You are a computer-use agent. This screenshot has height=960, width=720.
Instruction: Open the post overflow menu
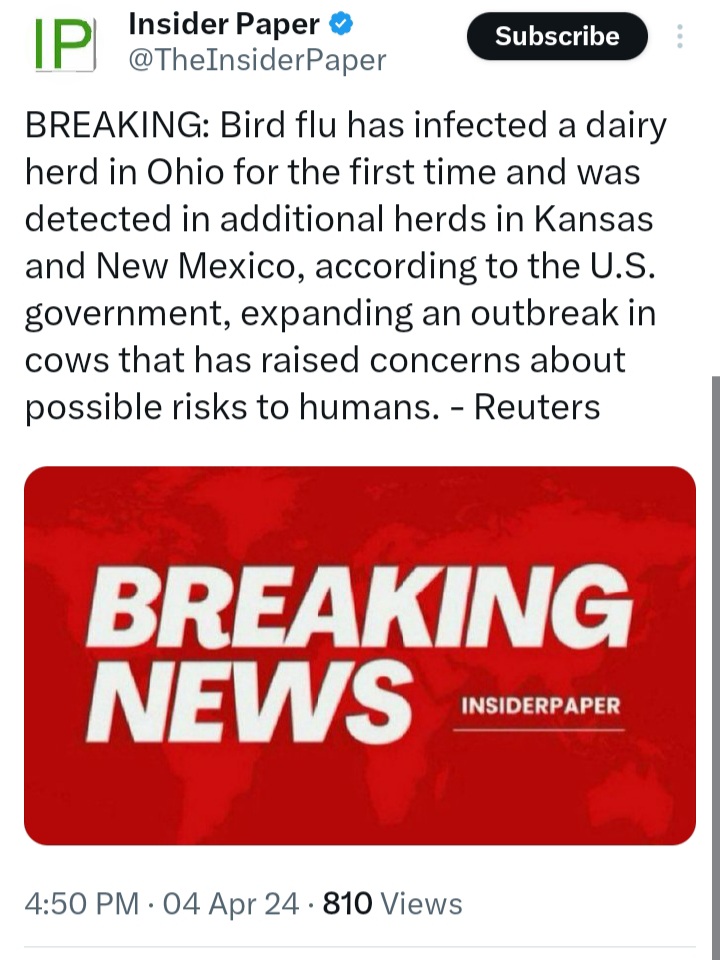[x=680, y=36]
